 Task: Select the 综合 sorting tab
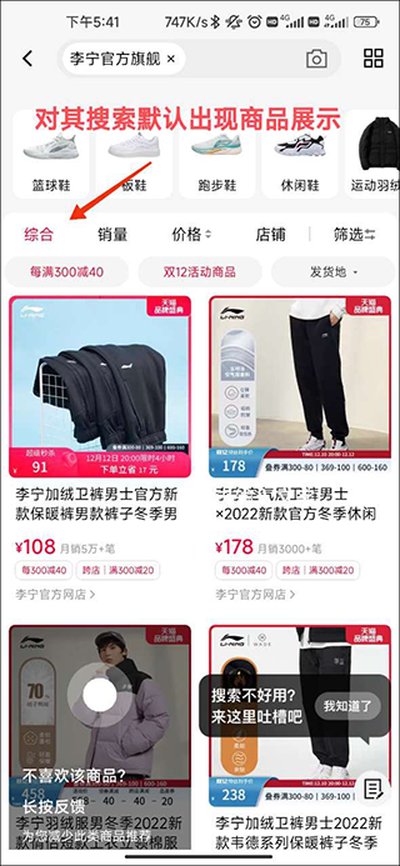click(x=39, y=235)
